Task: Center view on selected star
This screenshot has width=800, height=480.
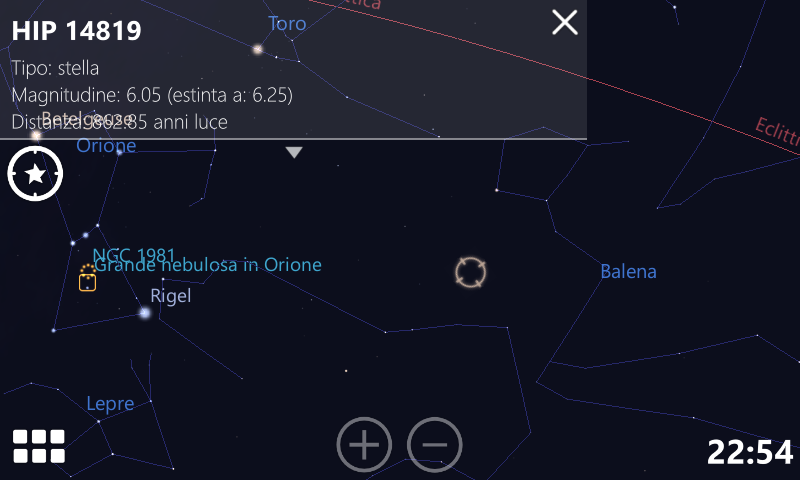Action: (x=35, y=175)
